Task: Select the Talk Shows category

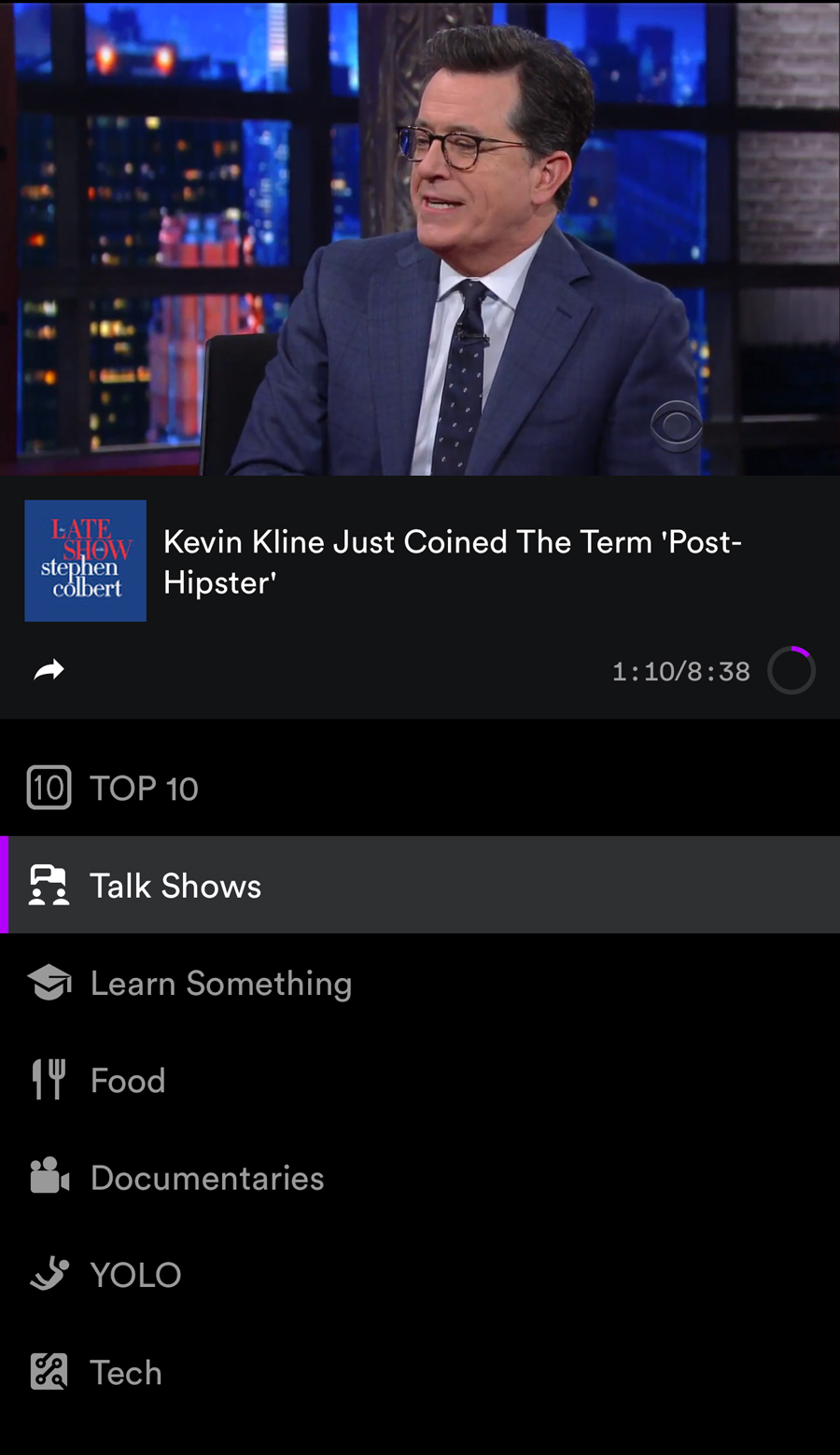Action: (420, 885)
